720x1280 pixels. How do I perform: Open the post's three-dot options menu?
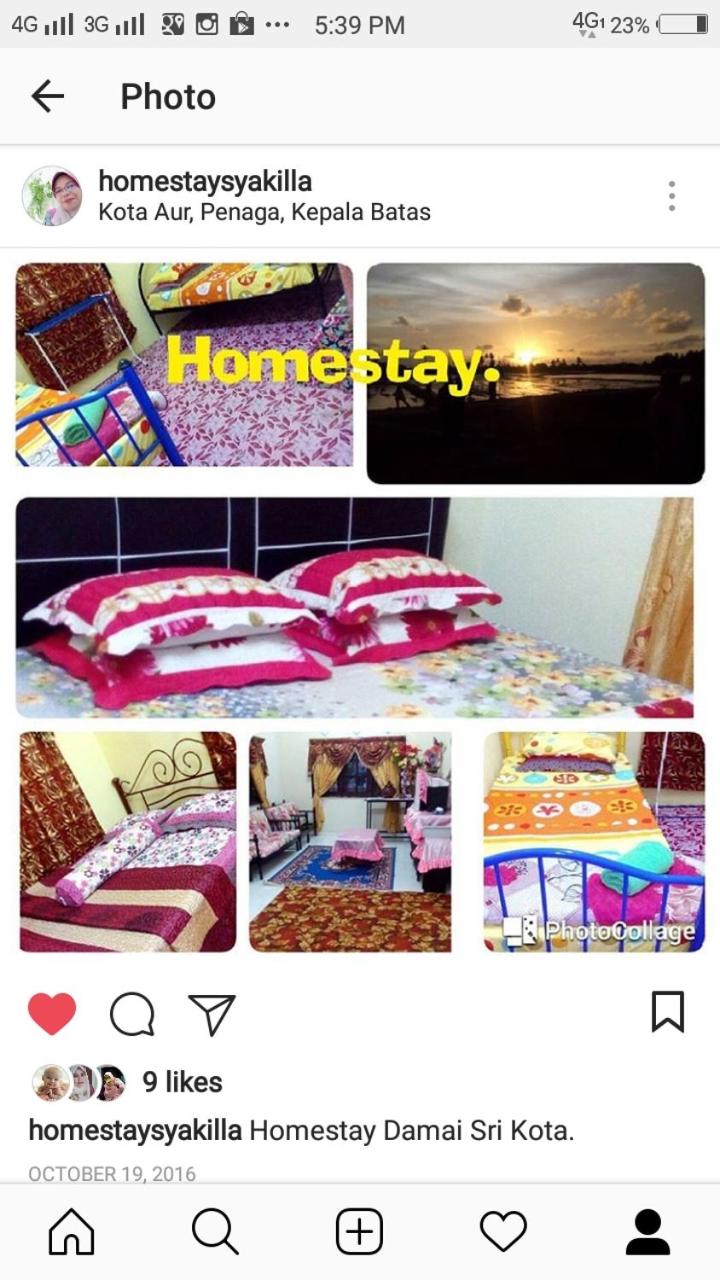point(672,196)
